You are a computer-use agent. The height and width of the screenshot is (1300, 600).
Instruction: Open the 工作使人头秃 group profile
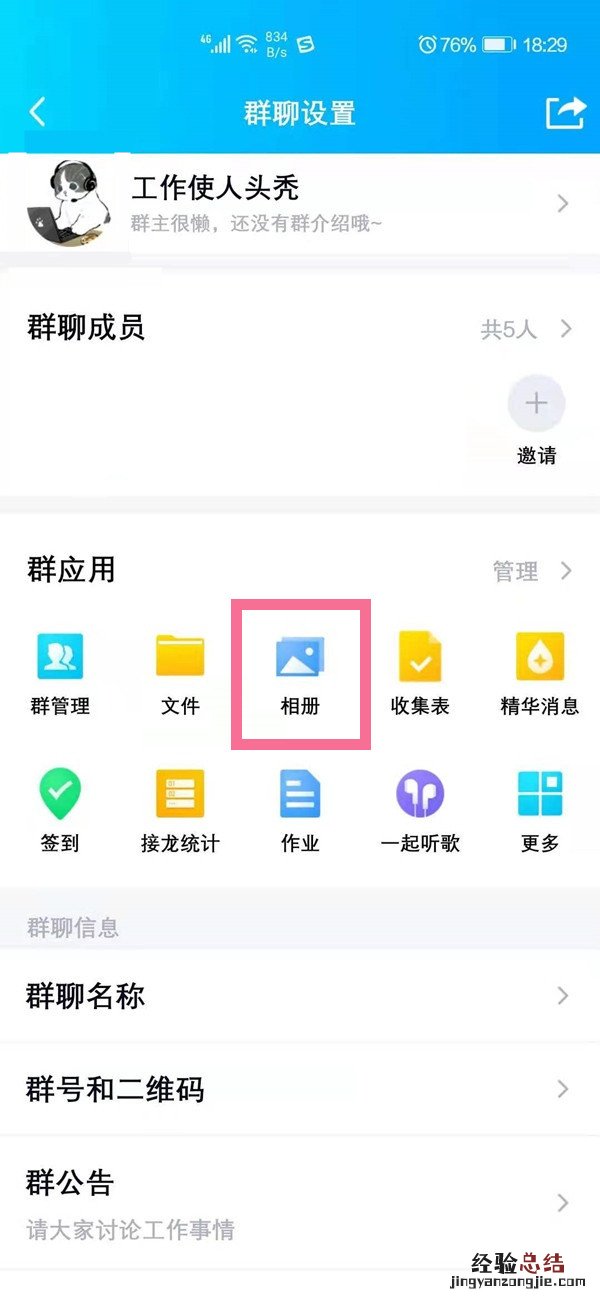pyautogui.click(x=300, y=203)
